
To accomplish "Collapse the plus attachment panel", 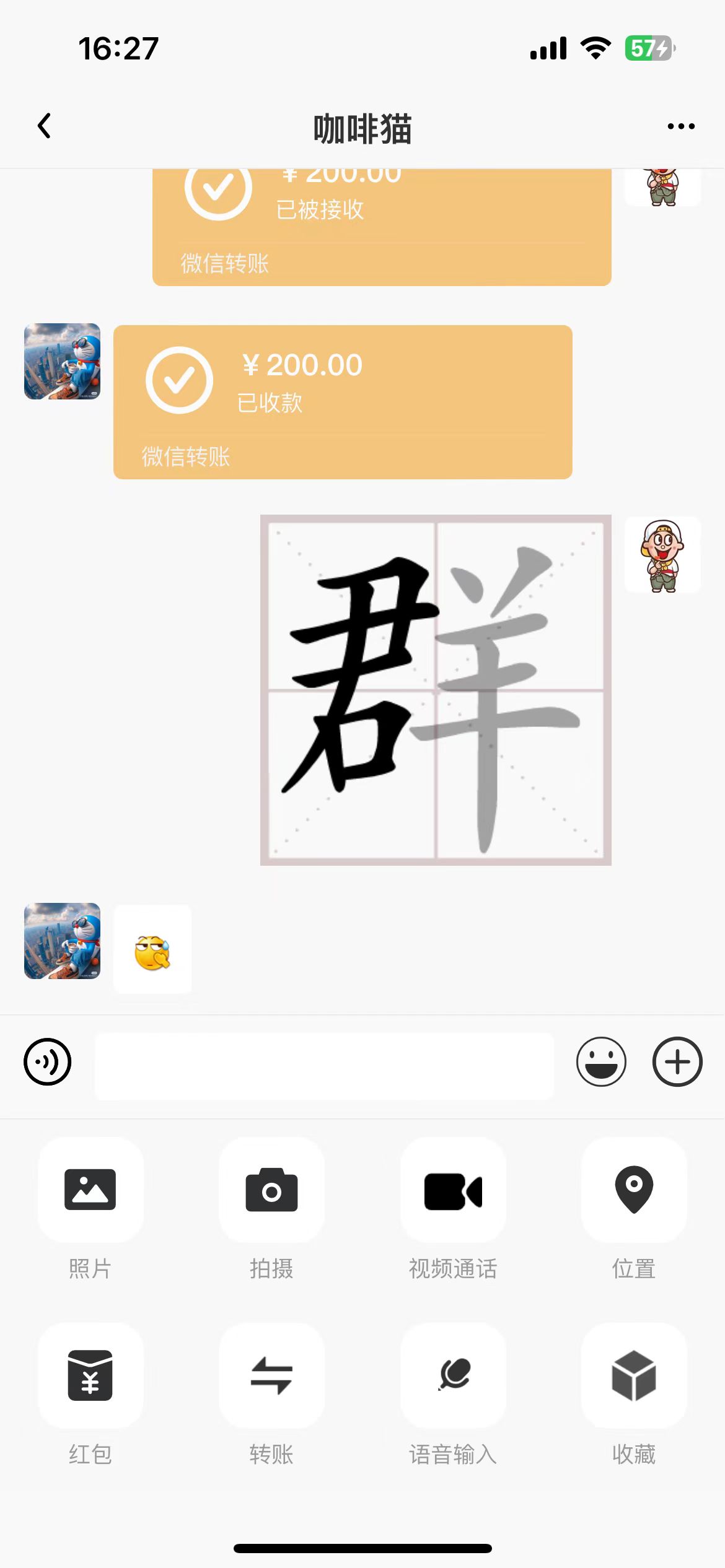I will click(x=677, y=1061).
